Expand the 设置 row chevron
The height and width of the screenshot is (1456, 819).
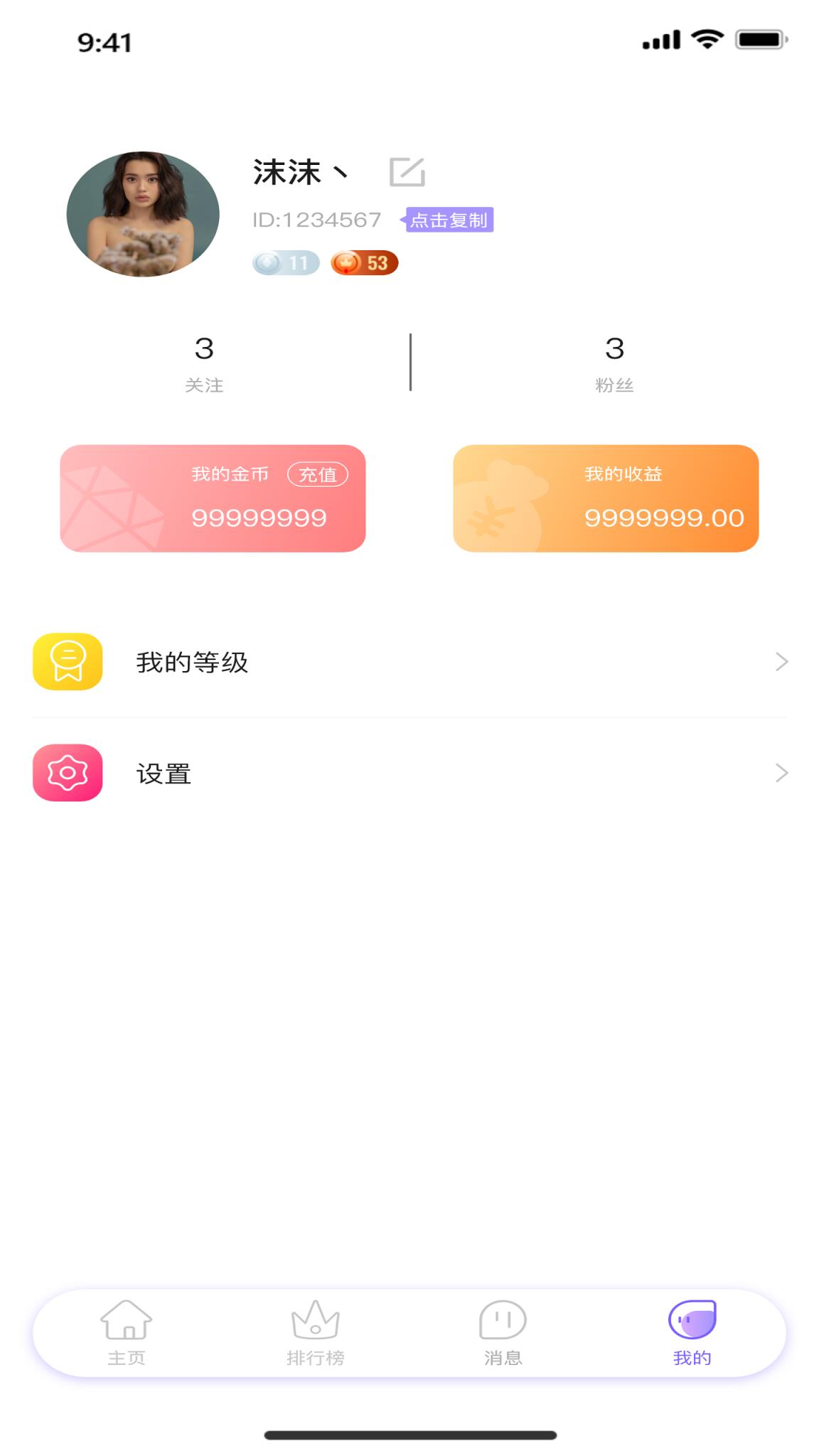(x=781, y=772)
